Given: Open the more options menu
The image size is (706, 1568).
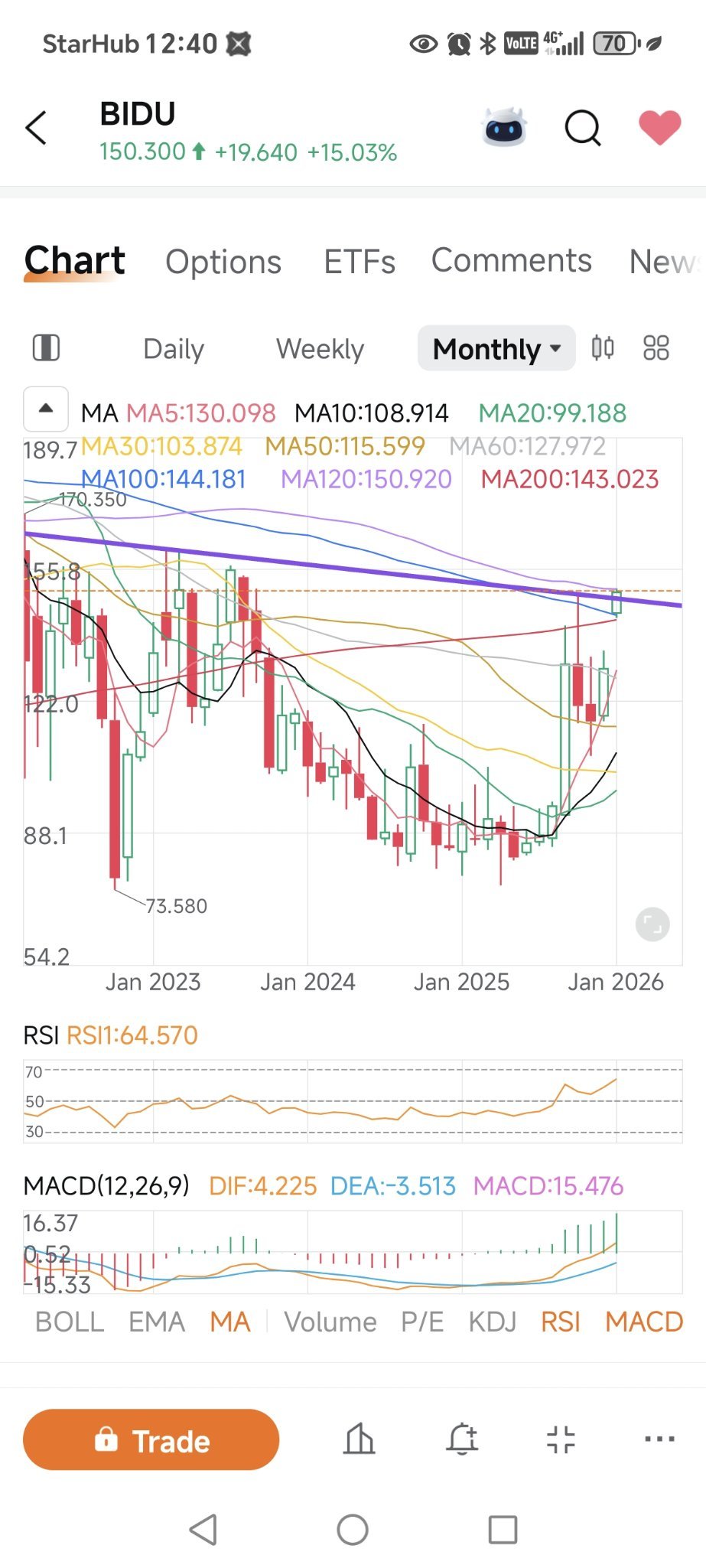Looking at the screenshot, I should pos(659,1439).
